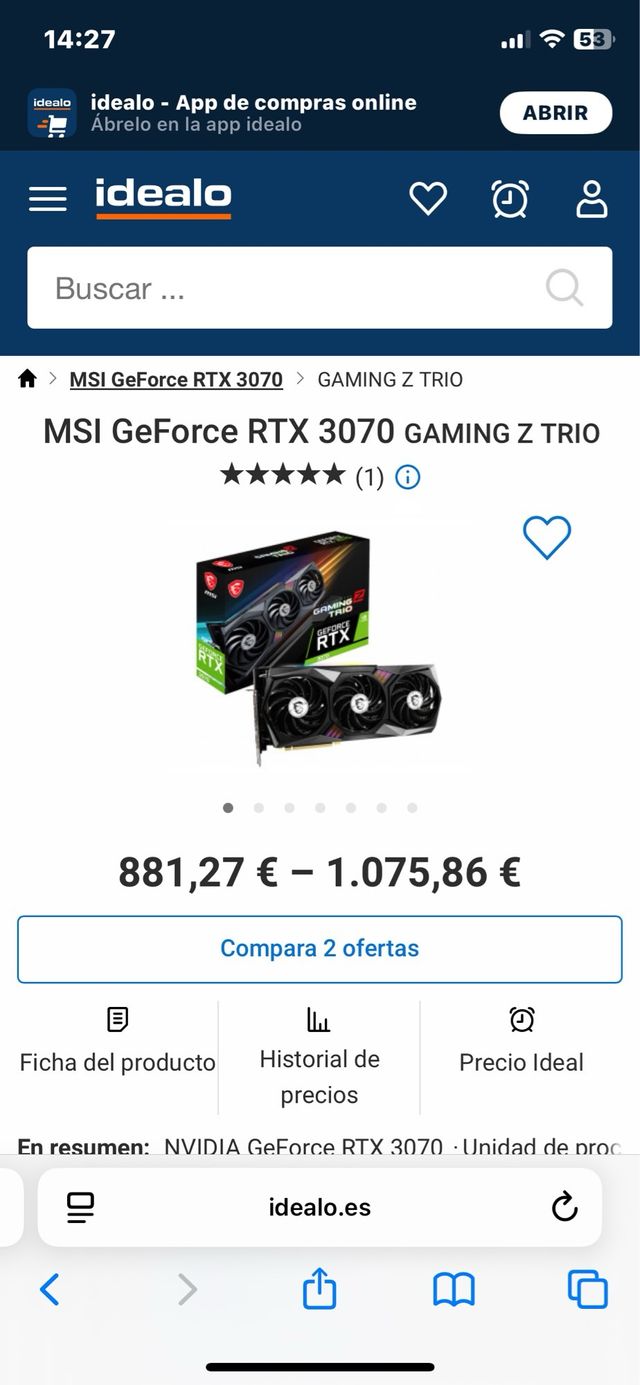This screenshot has height=1385, width=640.
Task: Open the MSI GeForce RTX 3070 breadcrumb
Action: [x=176, y=379]
